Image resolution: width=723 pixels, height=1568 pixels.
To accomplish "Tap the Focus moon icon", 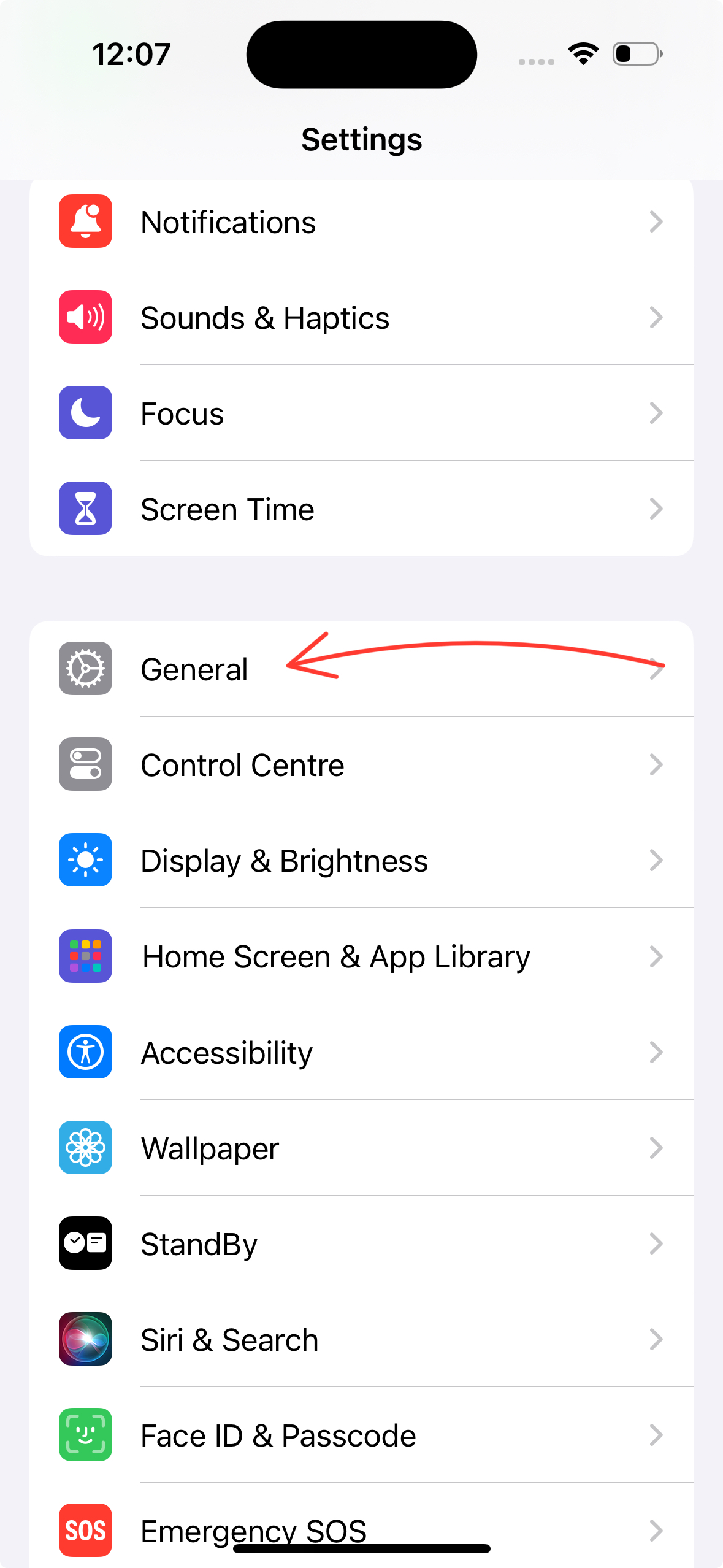I will [x=85, y=413].
